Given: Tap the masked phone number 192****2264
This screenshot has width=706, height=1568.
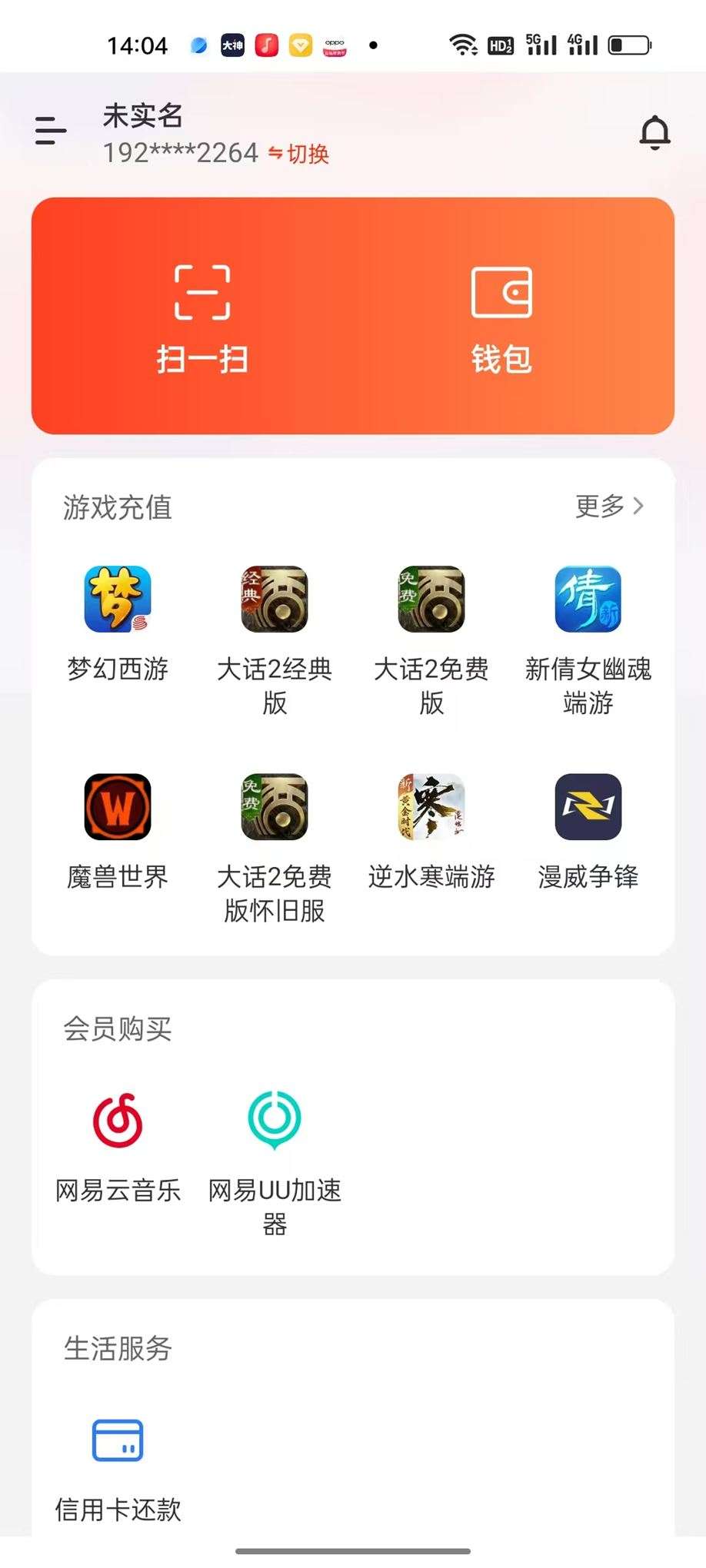Looking at the screenshot, I should (x=178, y=154).
